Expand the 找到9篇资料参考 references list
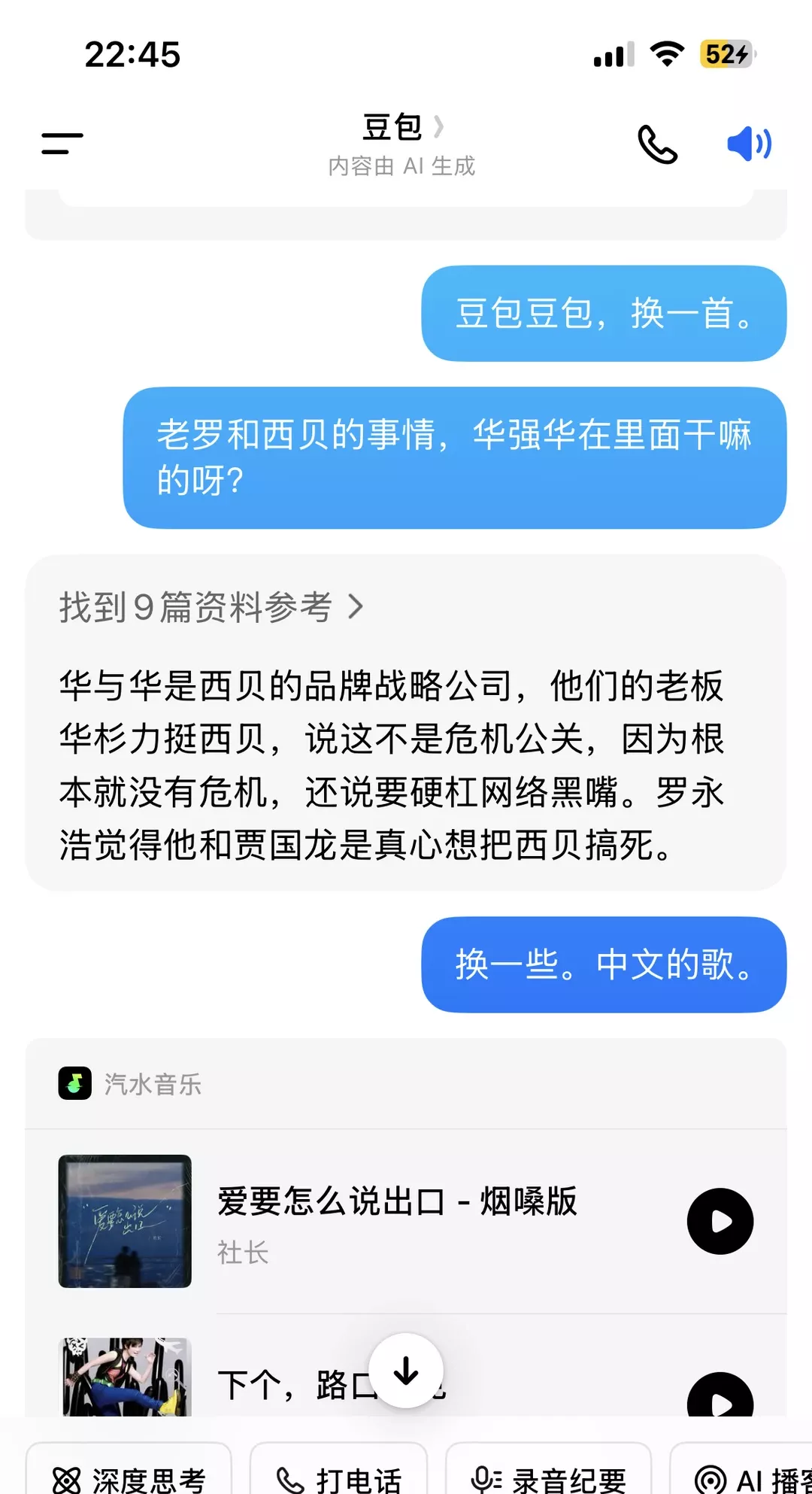 click(x=211, y=608)
